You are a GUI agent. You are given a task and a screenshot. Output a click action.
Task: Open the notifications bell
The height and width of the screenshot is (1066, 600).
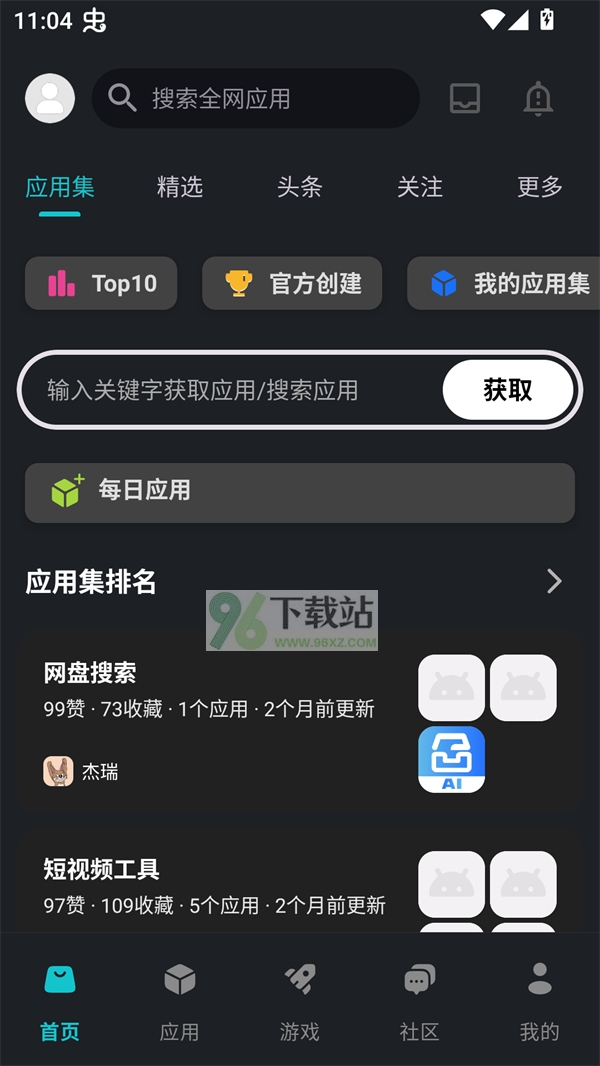[x=538, y=98]
